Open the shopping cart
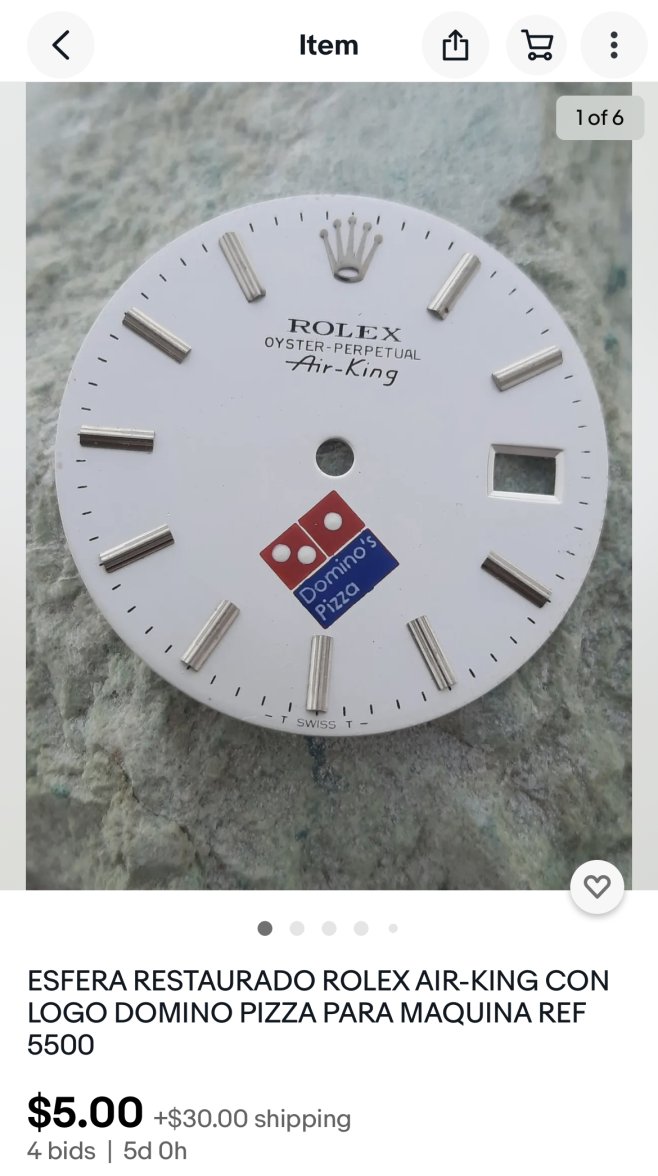 (537, 45)
